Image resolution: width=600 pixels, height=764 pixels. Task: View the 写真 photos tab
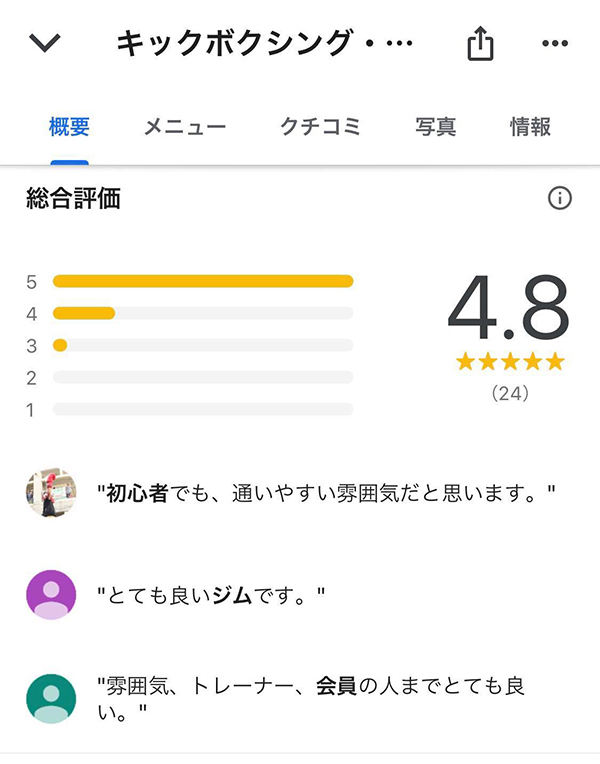tap(436, 127)
